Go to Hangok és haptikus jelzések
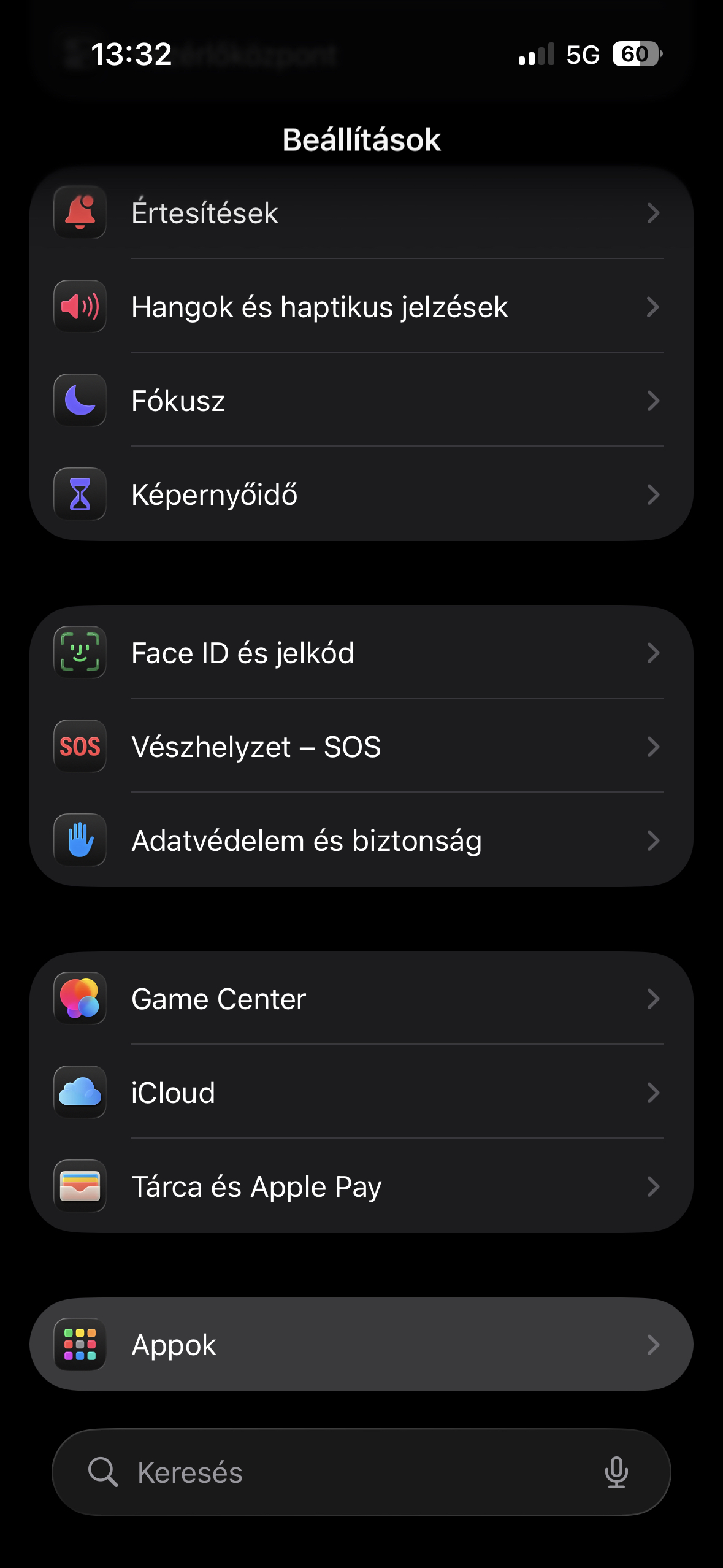The width and height of the screenshot is (723, 1568). (x=361, y=307)
